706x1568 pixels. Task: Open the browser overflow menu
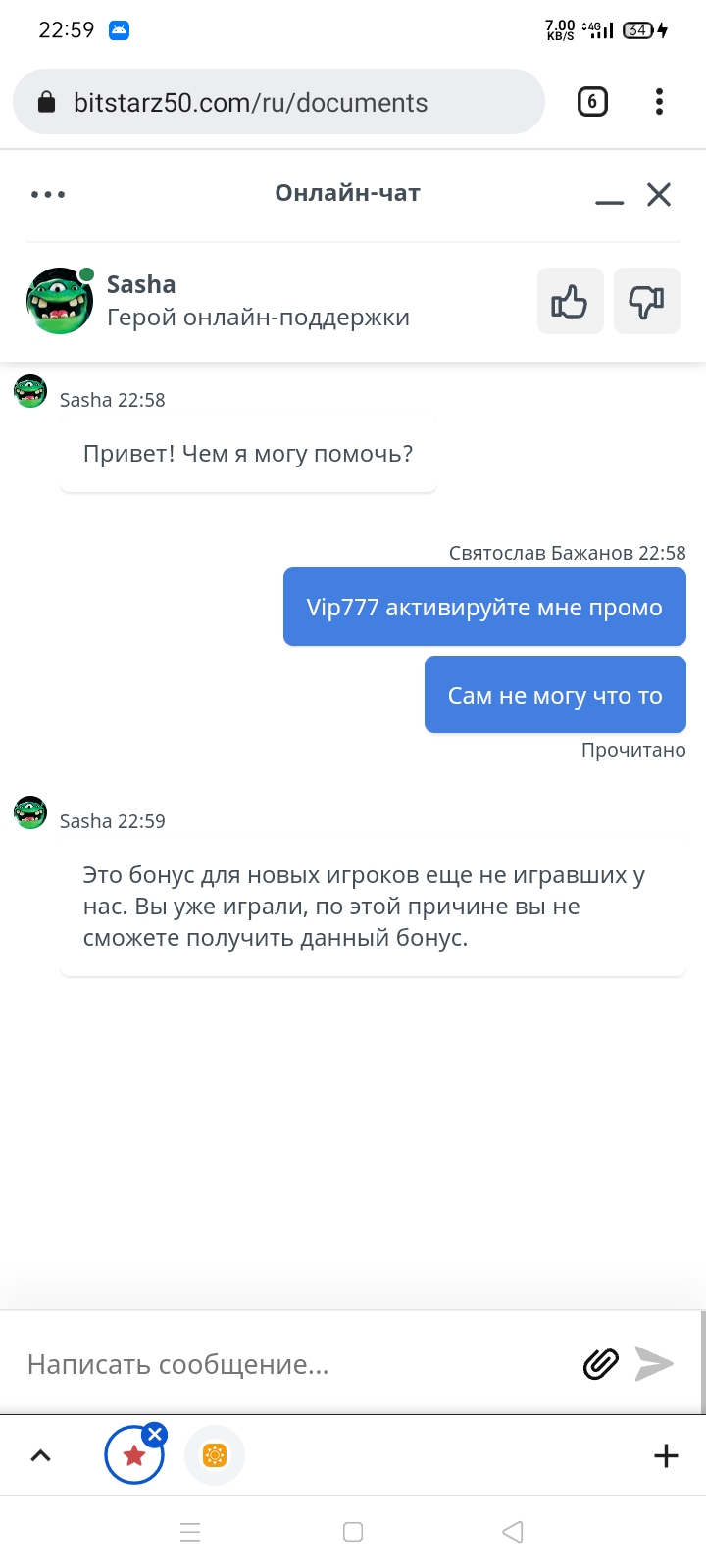point(659,102)
